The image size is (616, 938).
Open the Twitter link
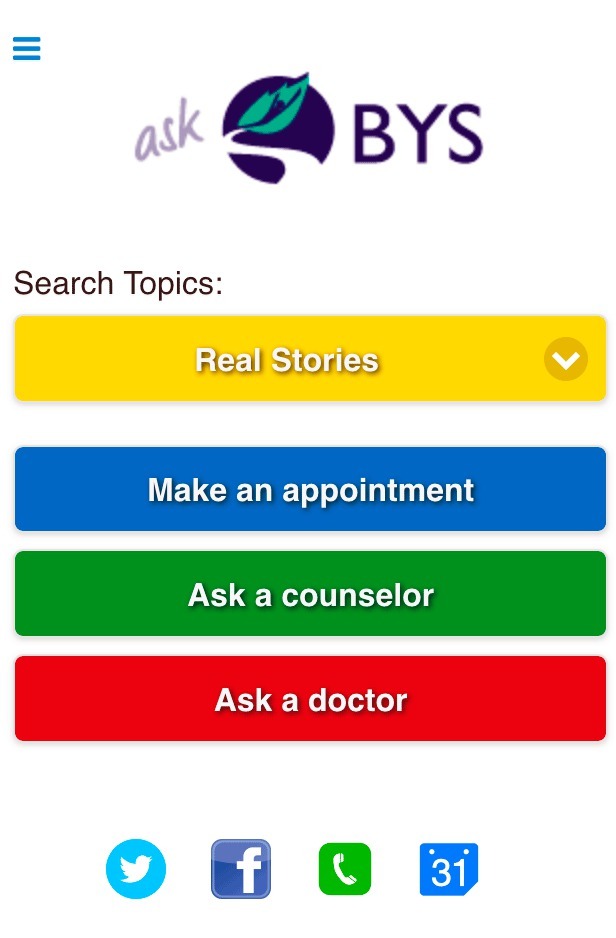(x=136, y=869)
